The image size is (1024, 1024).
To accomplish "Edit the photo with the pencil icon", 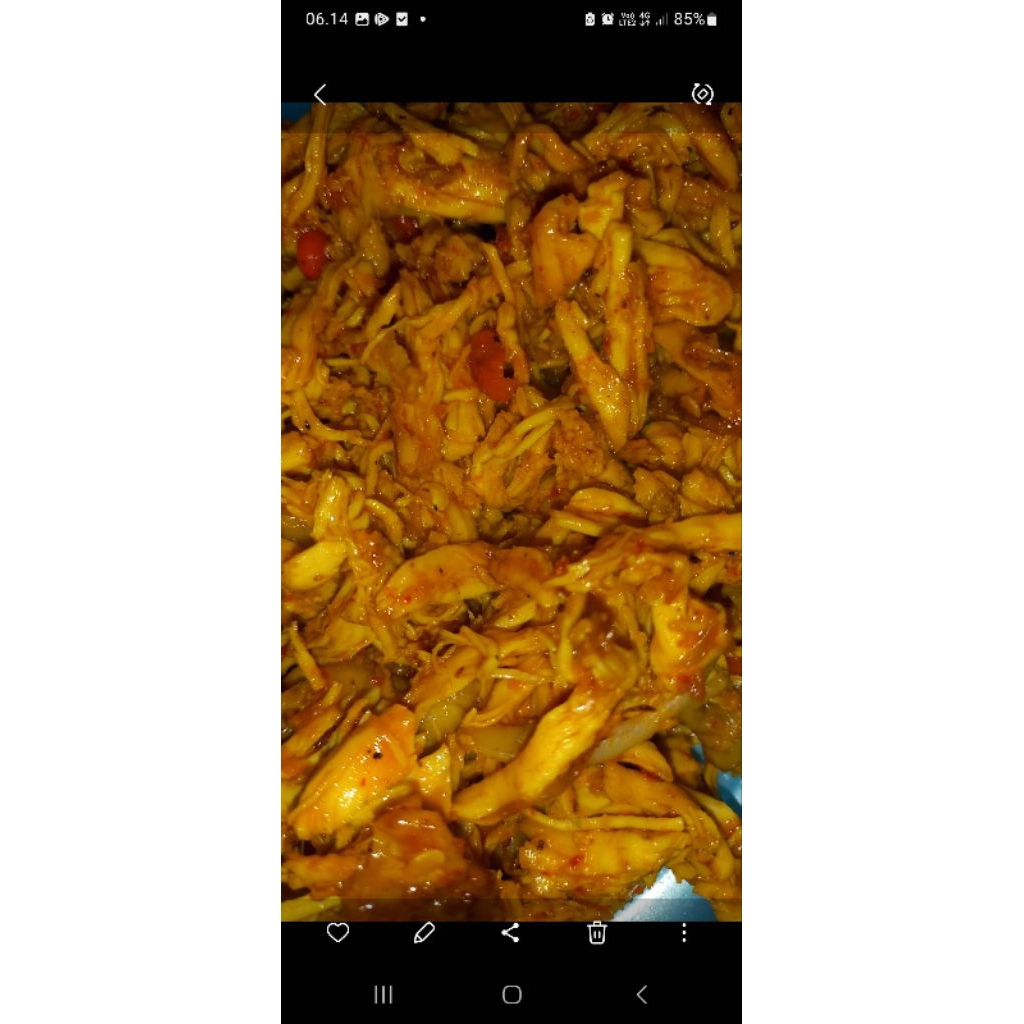I will point(424,933).
